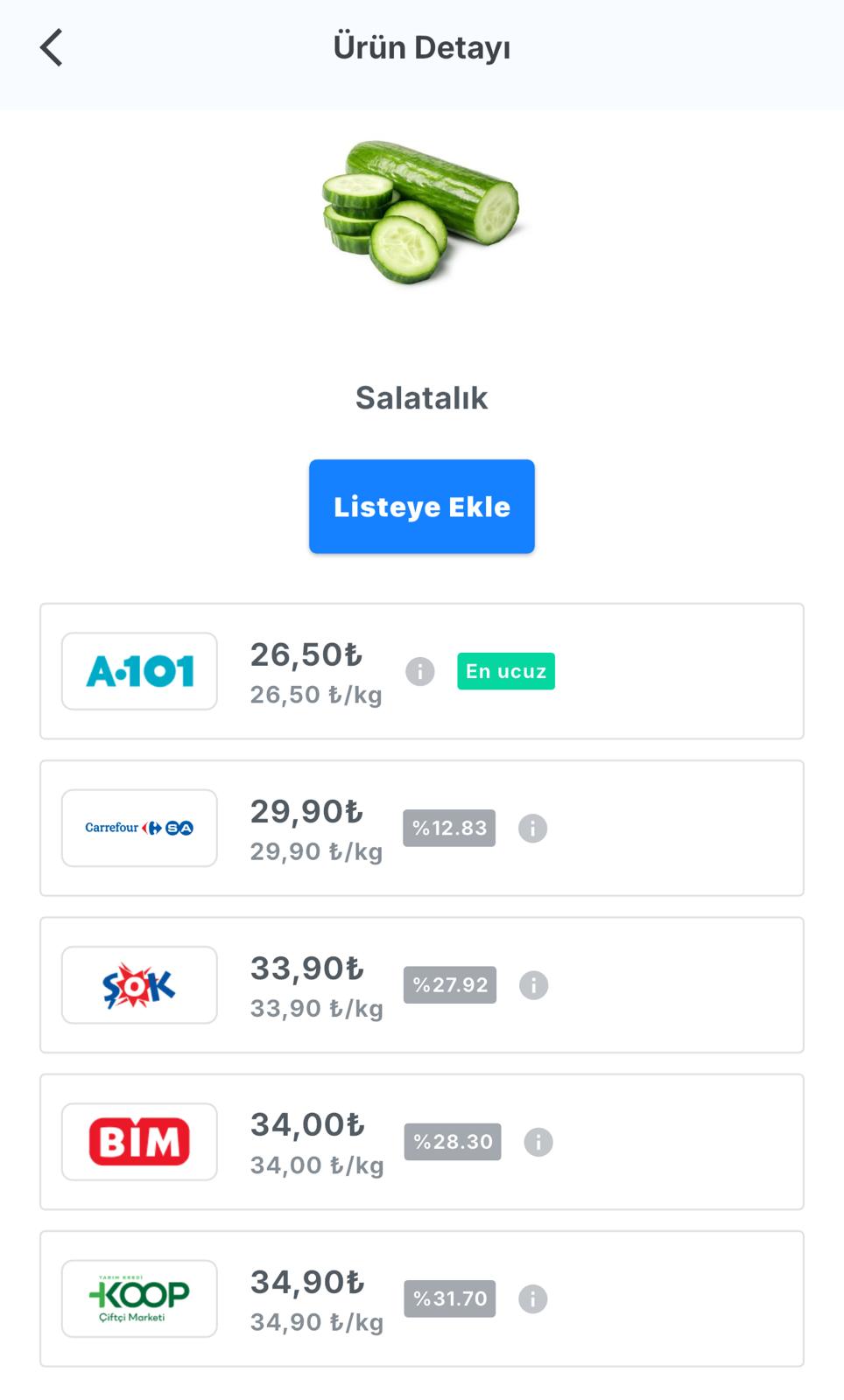This screenshot has width=844, height=1400.
Task: Open the ŞOK price card
Action: click(421, 984)
